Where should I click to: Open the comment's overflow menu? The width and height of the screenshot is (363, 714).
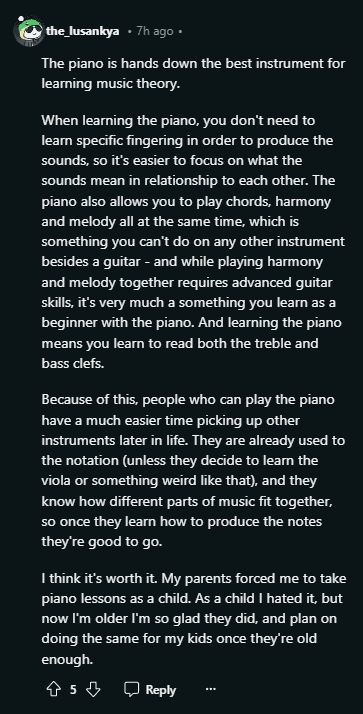click(x=210, y=689)
